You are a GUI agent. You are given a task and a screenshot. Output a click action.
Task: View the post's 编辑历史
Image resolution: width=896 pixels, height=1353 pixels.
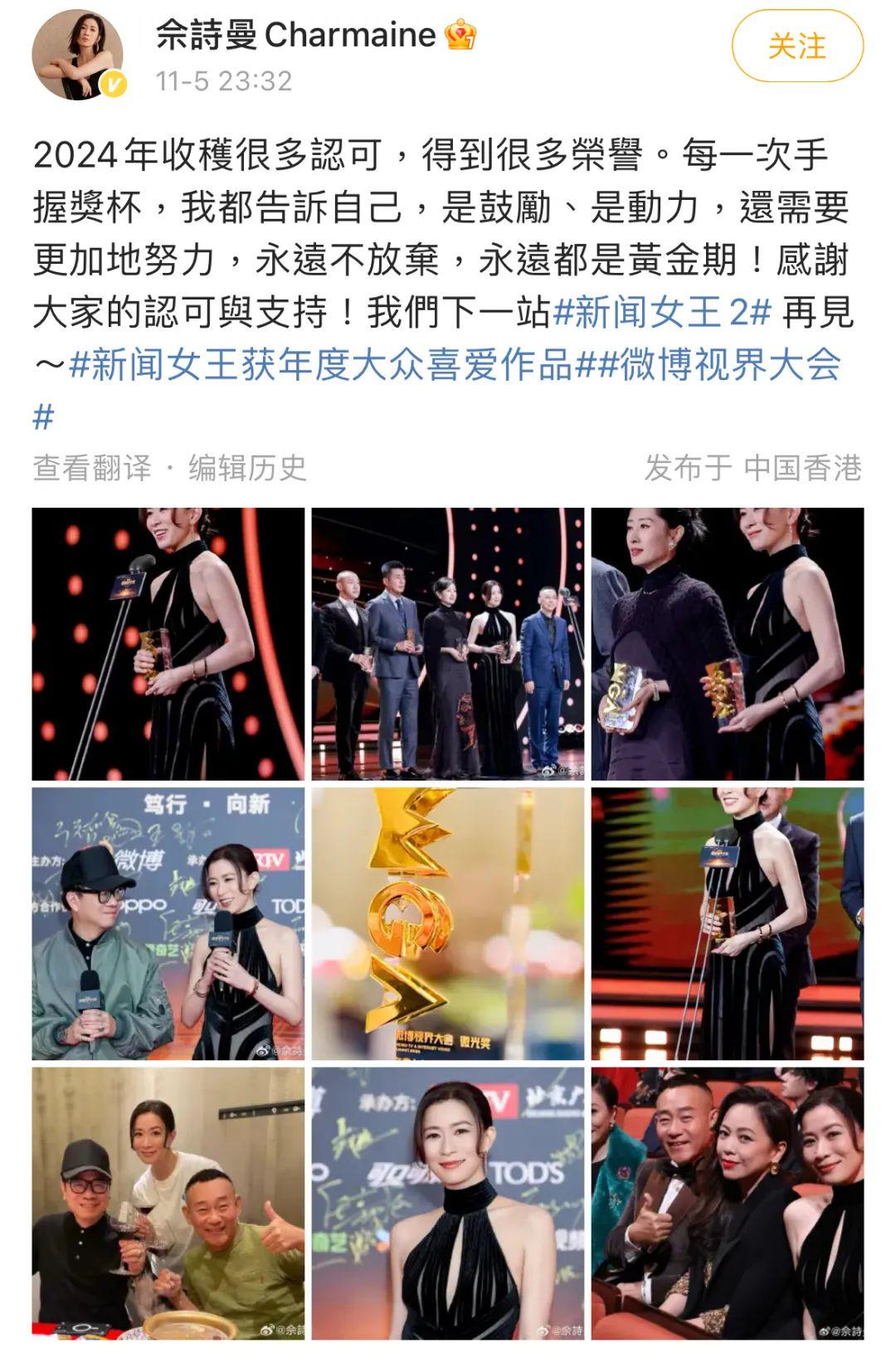click(x=247, y=468)
